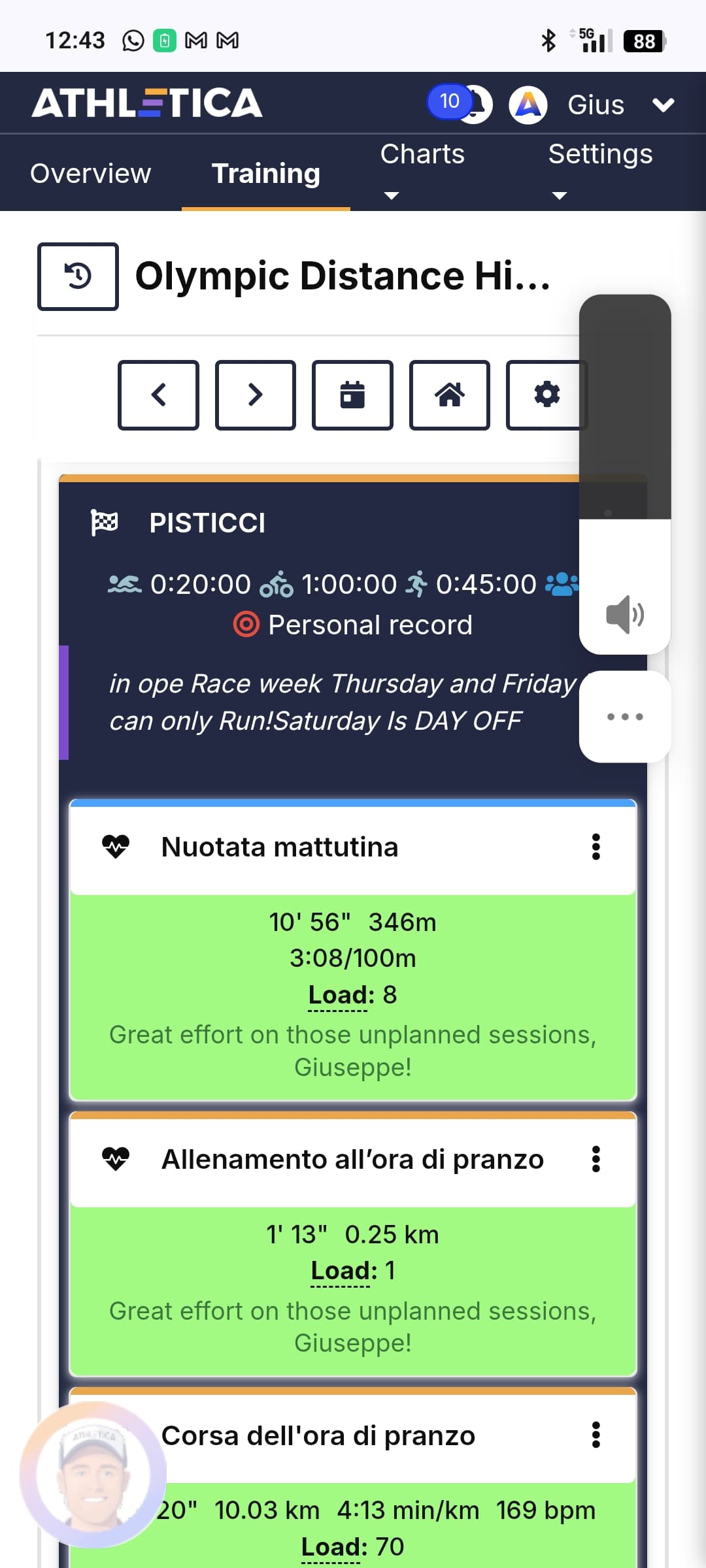The height and width of the screenshot is (1568, 706).
Task: Open the coach avatar chat bubble
Action: tap(93, 1475)
